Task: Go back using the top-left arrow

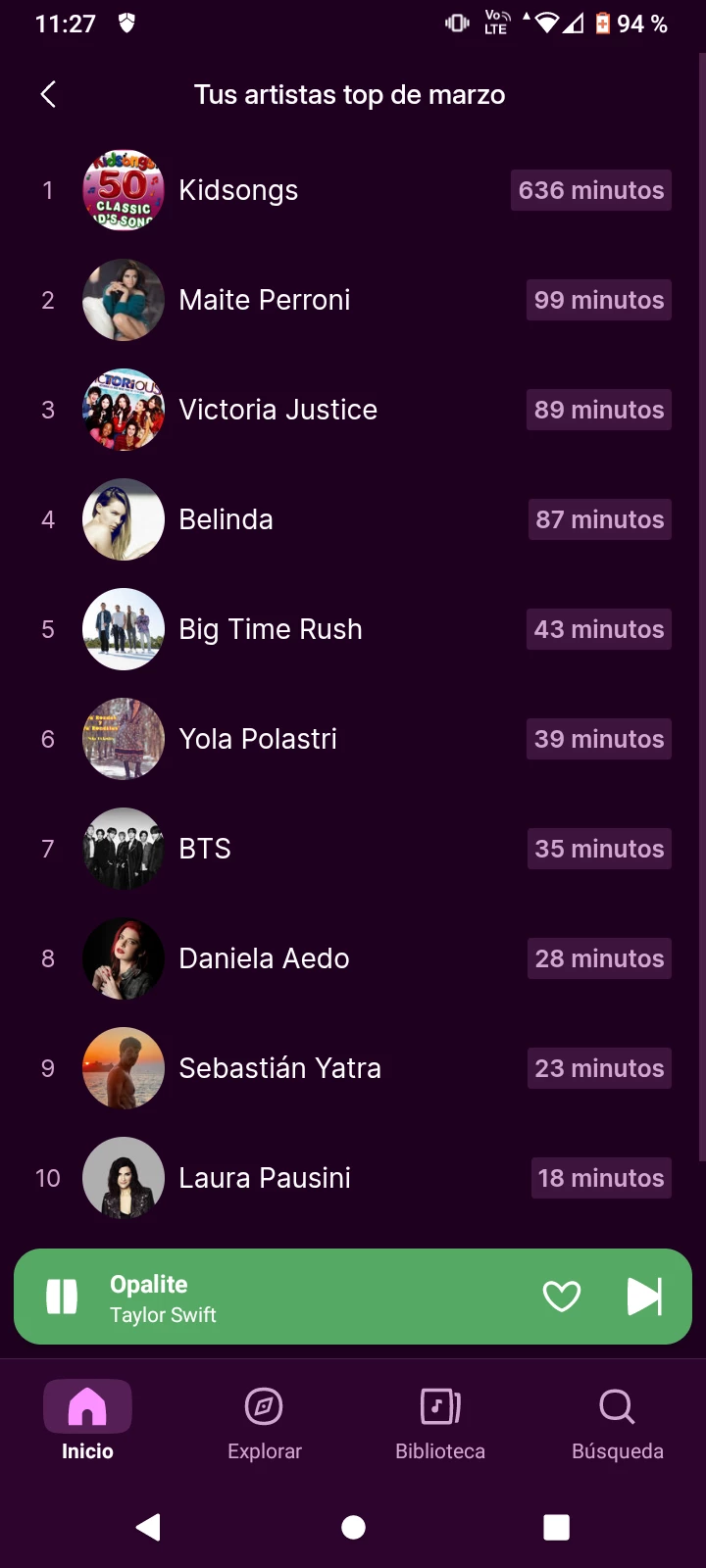Action: tap(48, 94)
